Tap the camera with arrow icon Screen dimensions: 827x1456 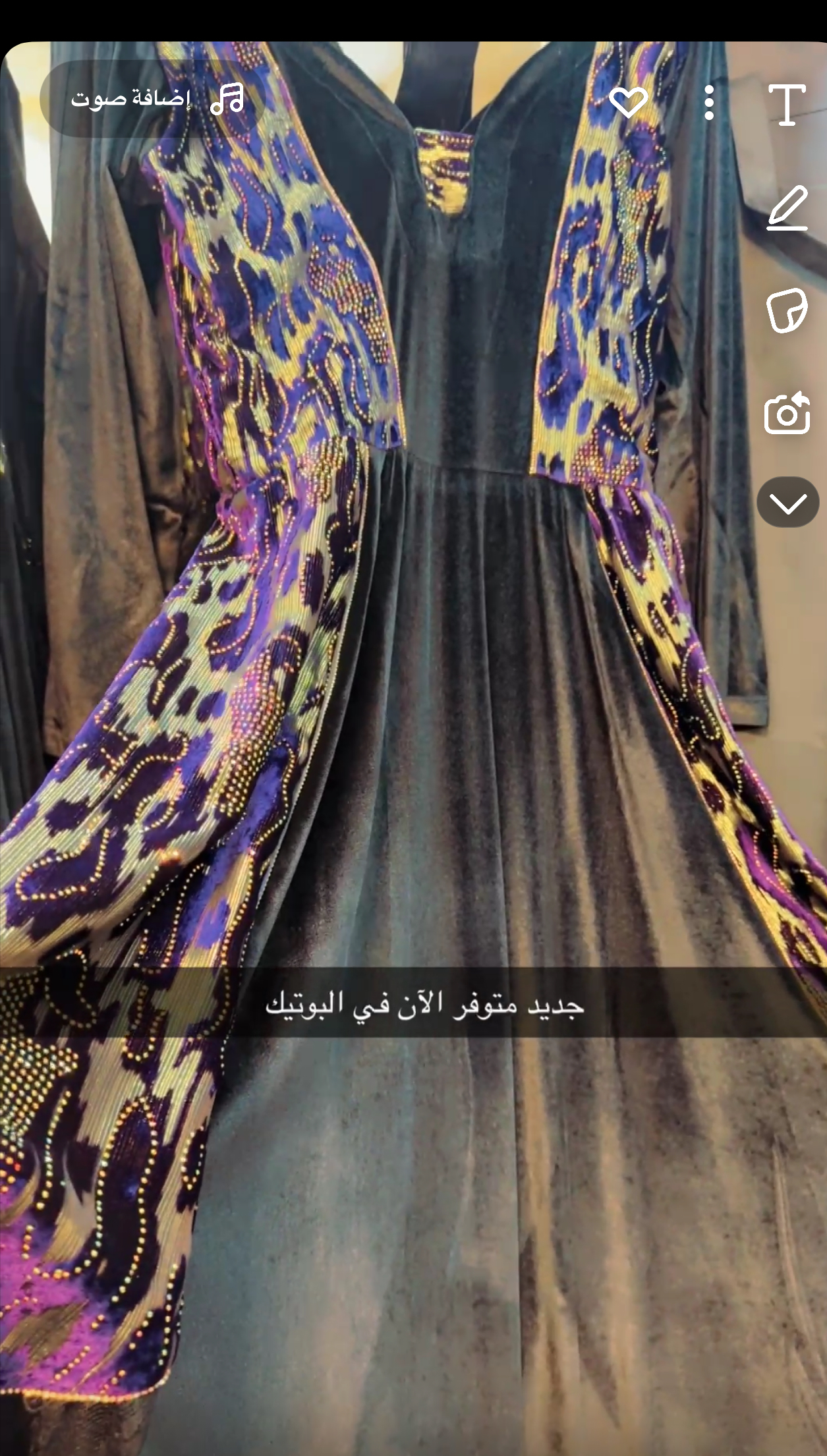(787, 414)
